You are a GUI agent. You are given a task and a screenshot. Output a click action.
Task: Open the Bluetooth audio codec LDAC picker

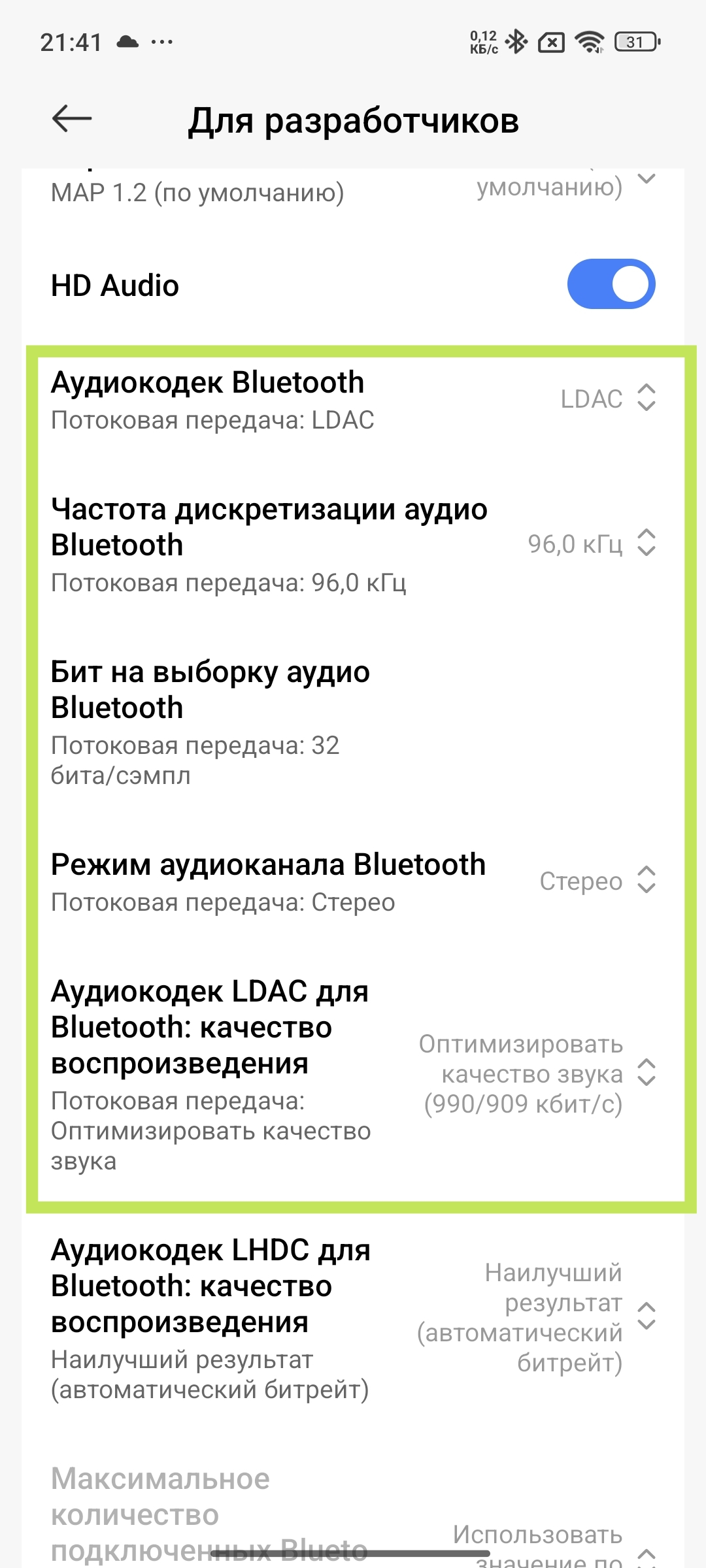(608, 399)
